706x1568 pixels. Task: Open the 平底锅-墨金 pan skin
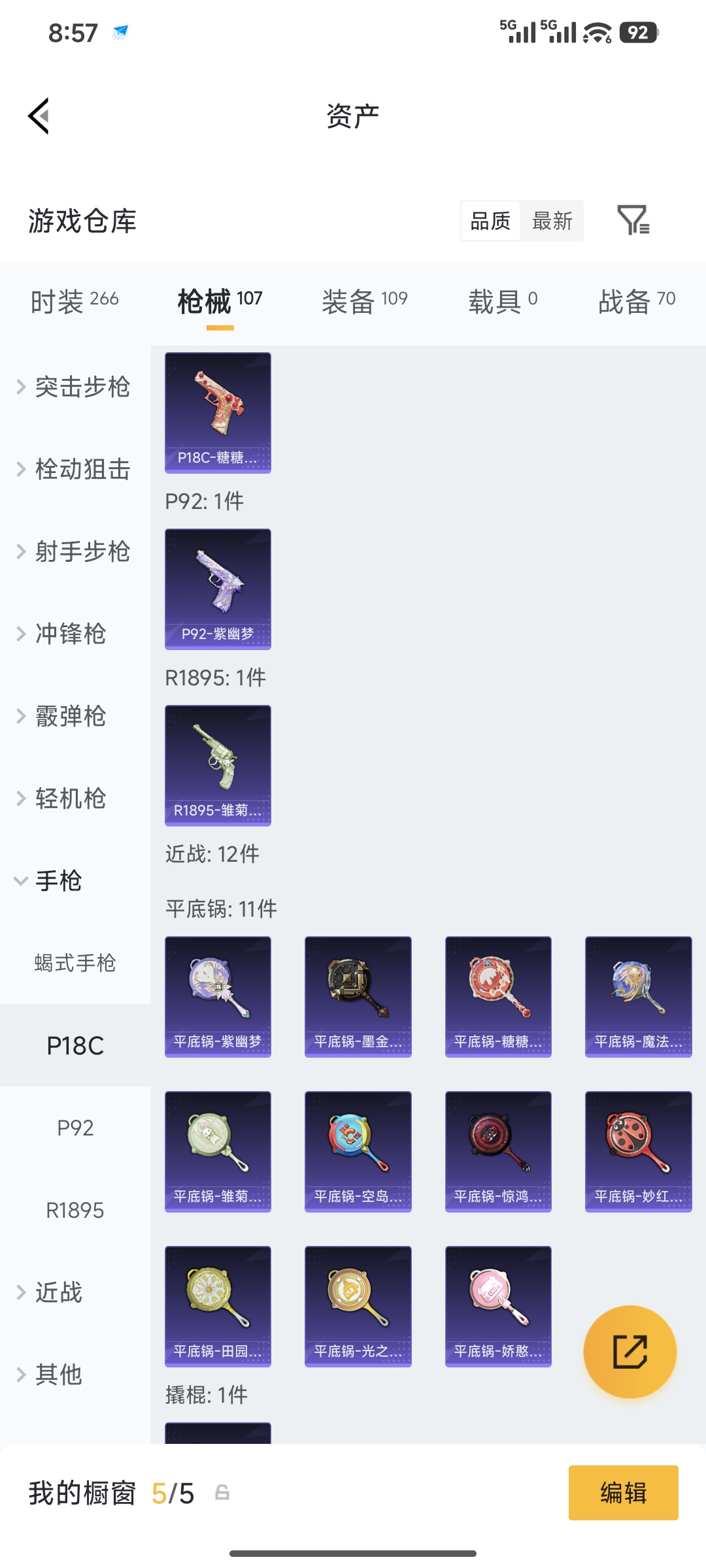tap(358, 997)
